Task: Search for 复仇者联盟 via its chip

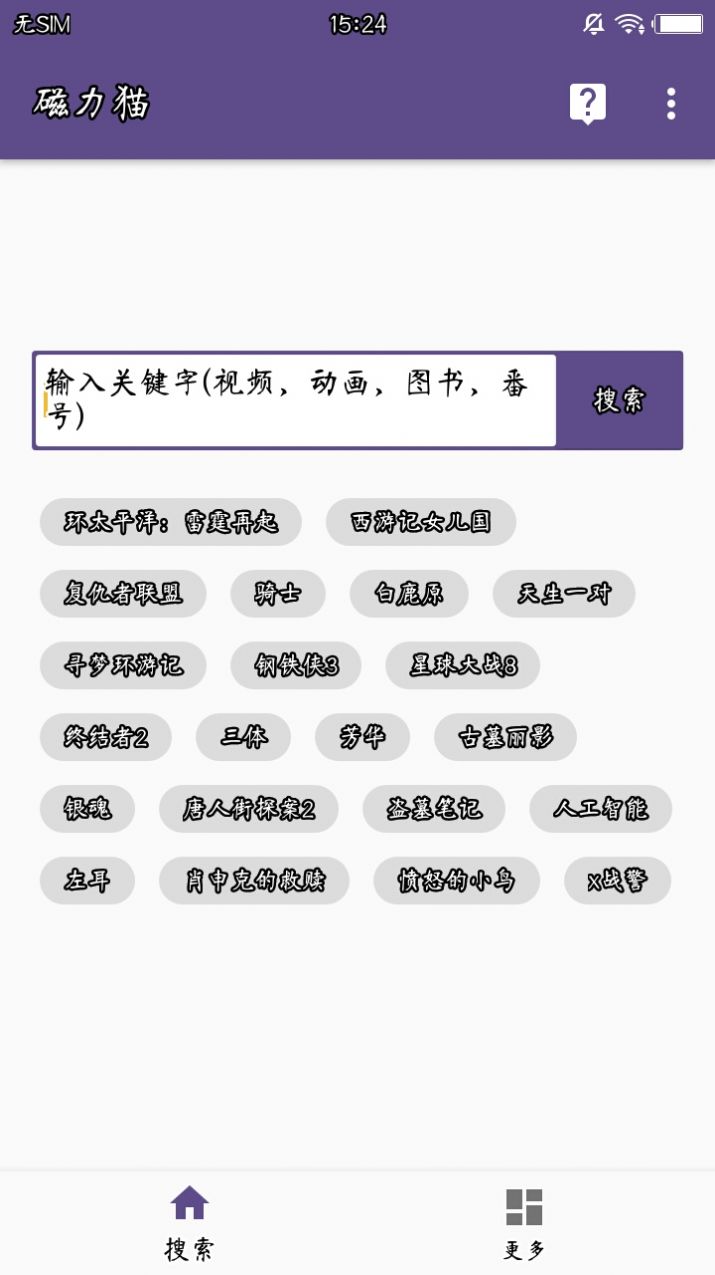Action: pos(123,594)
